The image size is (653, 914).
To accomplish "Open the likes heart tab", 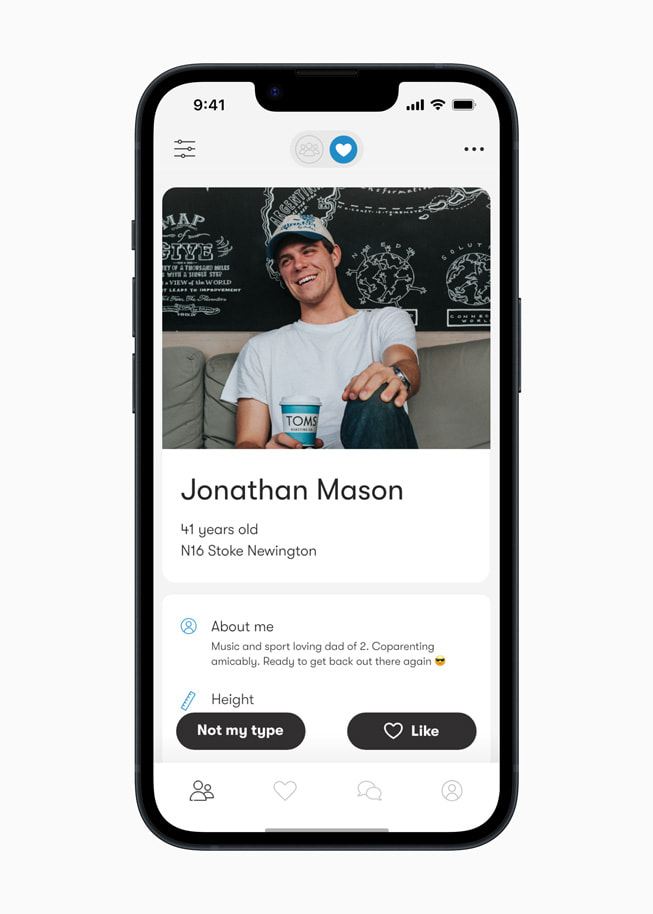I will coord(285,791).
